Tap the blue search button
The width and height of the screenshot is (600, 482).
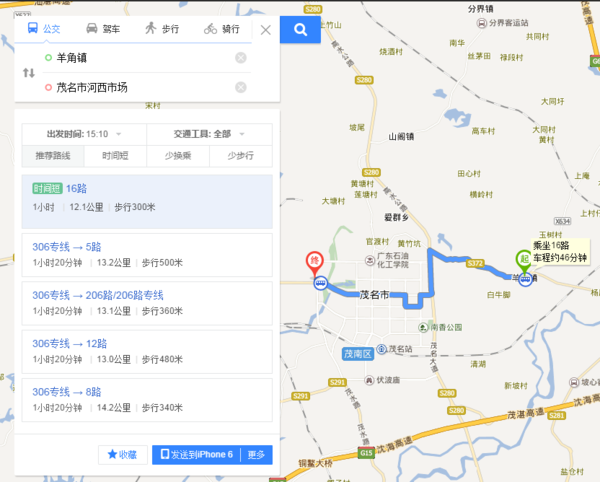299,30
